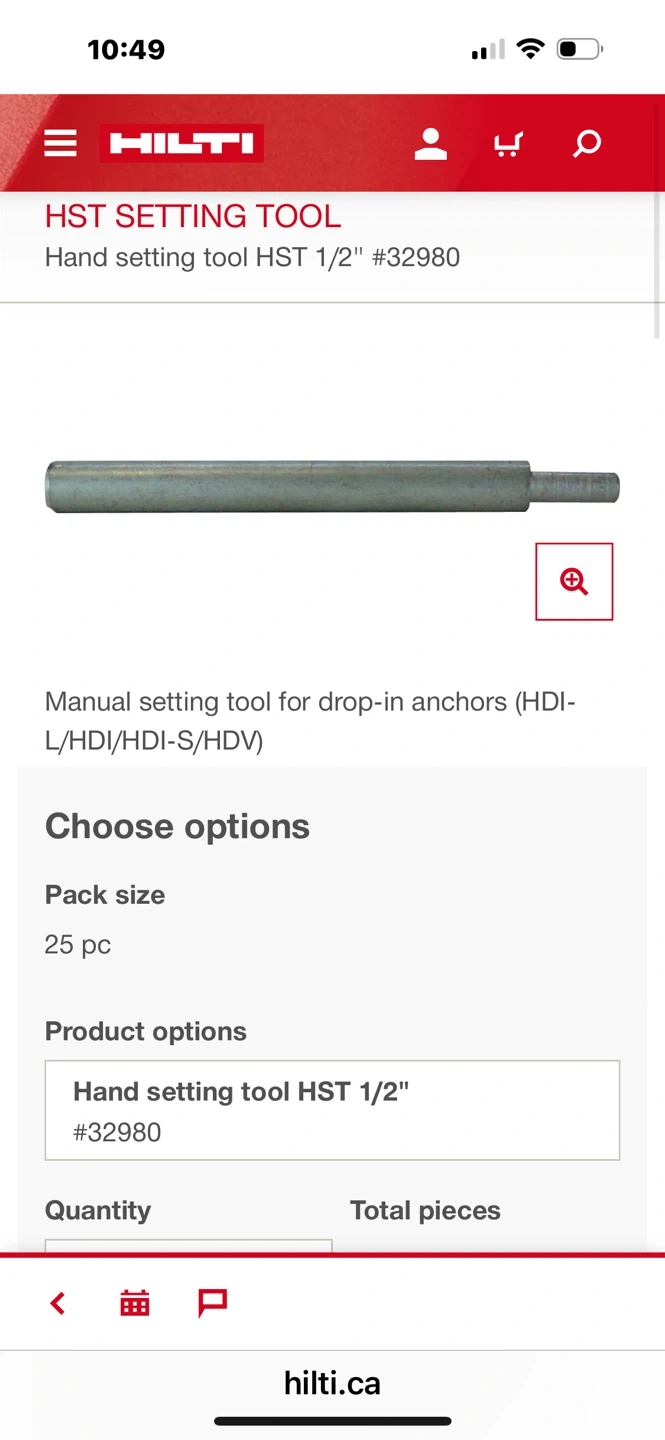Open the site search magnifier
Image resolution: width=665 pixels, height=1440 pixels.
point(586,144)
